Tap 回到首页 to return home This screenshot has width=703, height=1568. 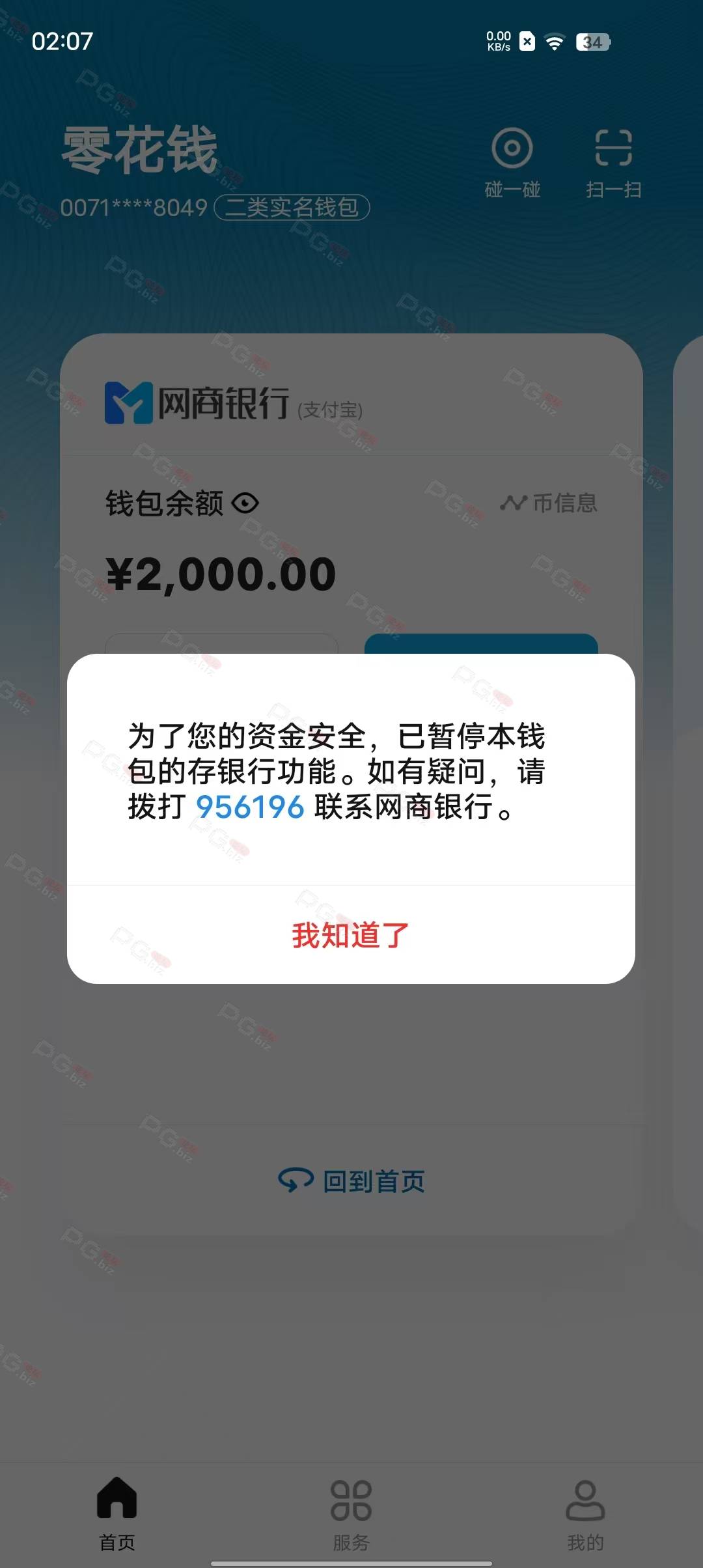(351, 1181)
